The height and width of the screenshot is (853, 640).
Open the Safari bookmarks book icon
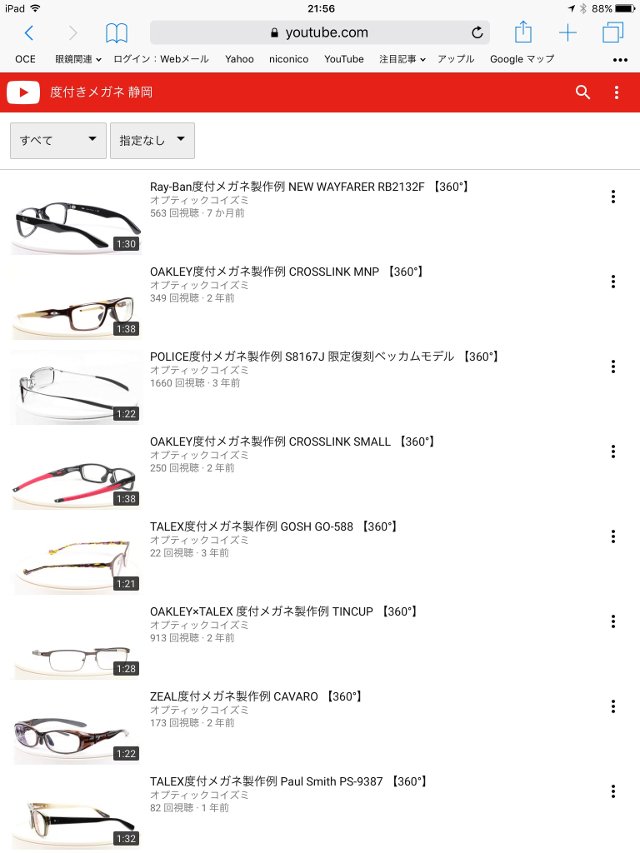pos(117,33)
